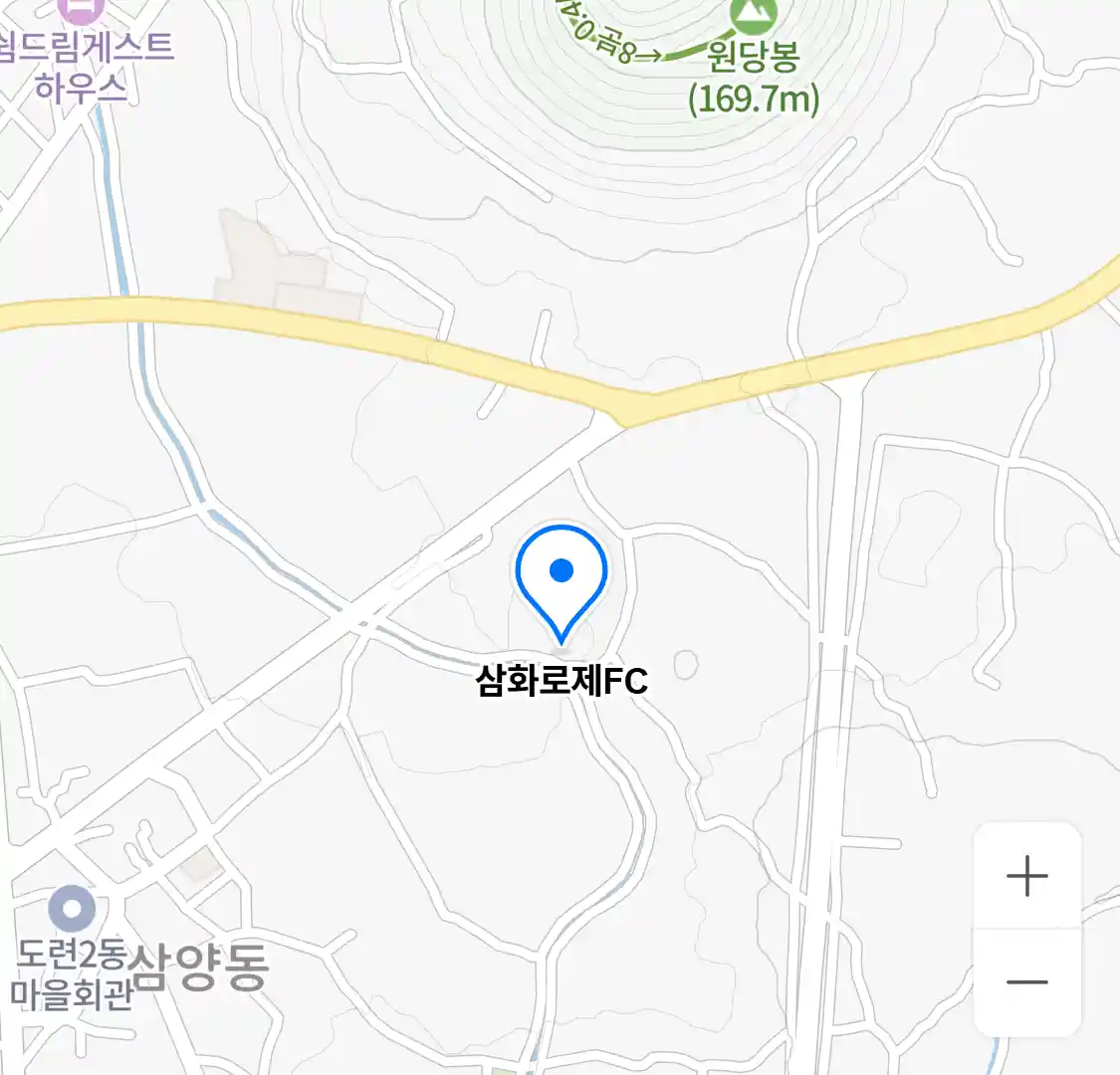The height and width of the screenshot is (1075, 1120).
Task: Open the 원당봉 mountain marker
Action: [753, 14]
